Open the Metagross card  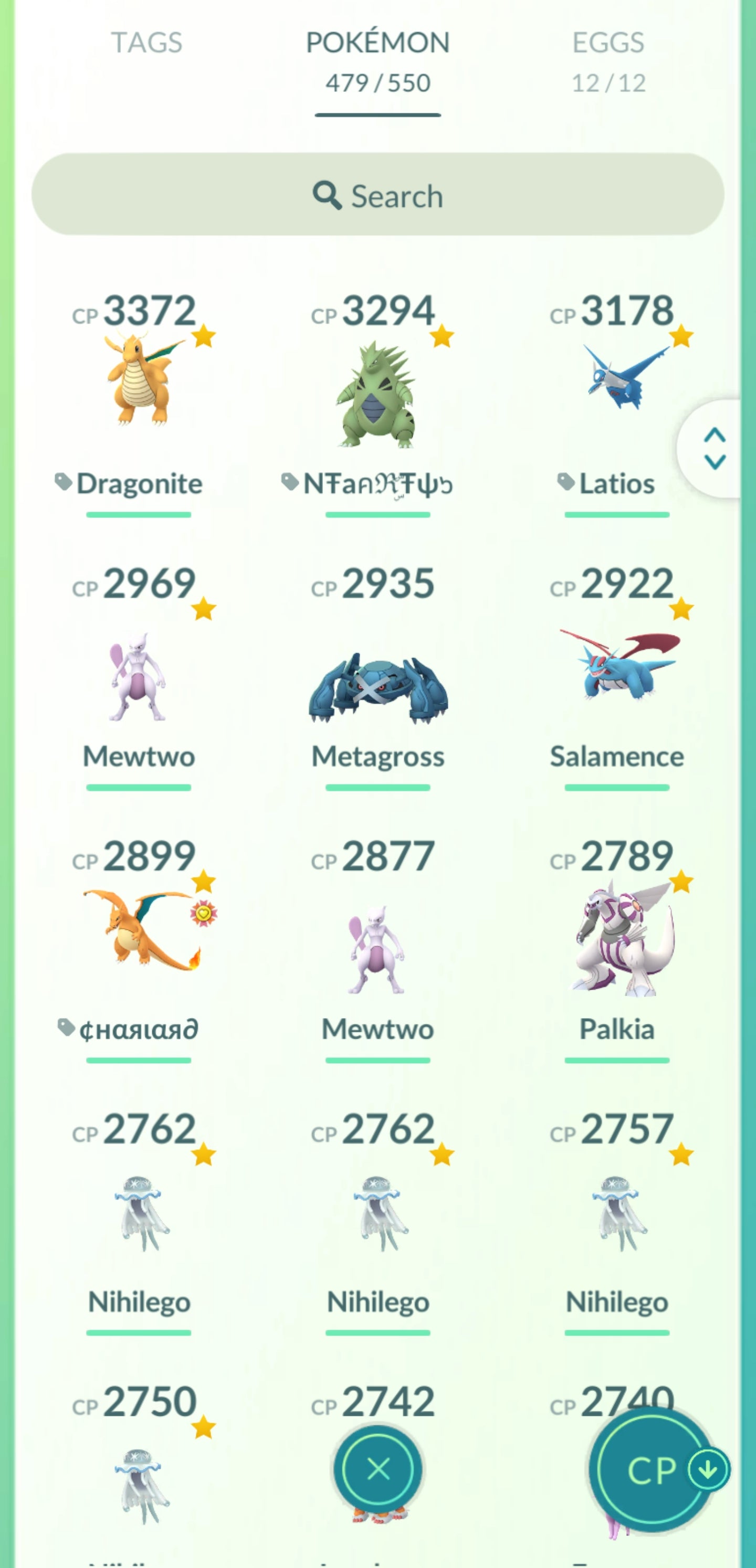[x=377, y=682]
